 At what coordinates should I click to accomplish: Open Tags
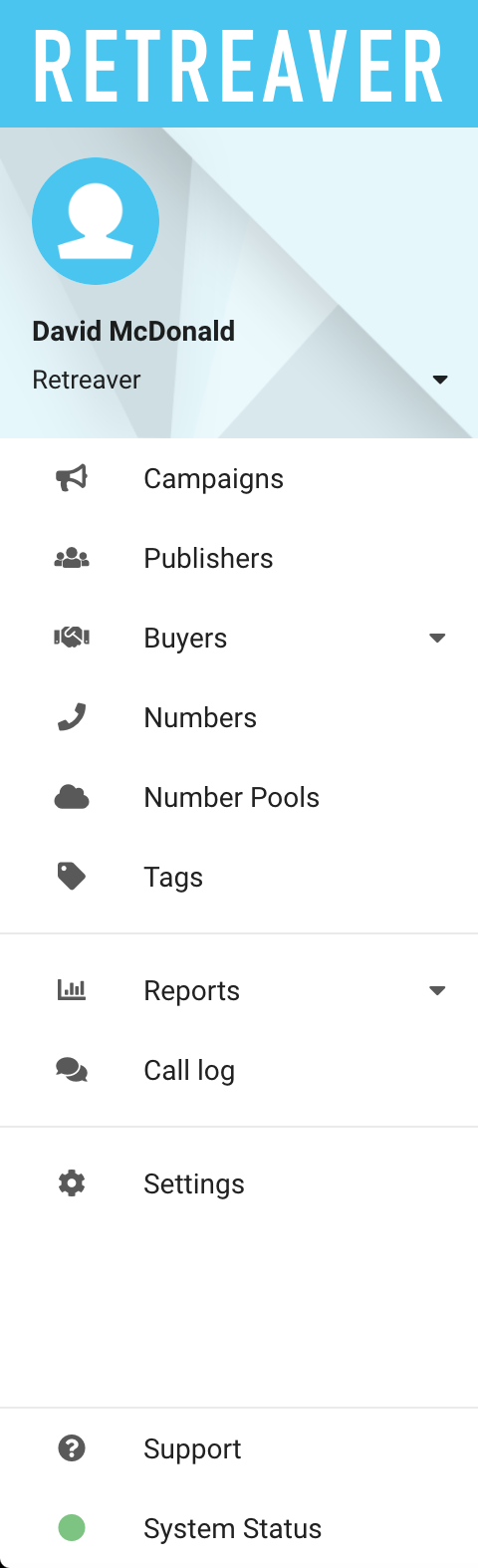coord(239,878)
